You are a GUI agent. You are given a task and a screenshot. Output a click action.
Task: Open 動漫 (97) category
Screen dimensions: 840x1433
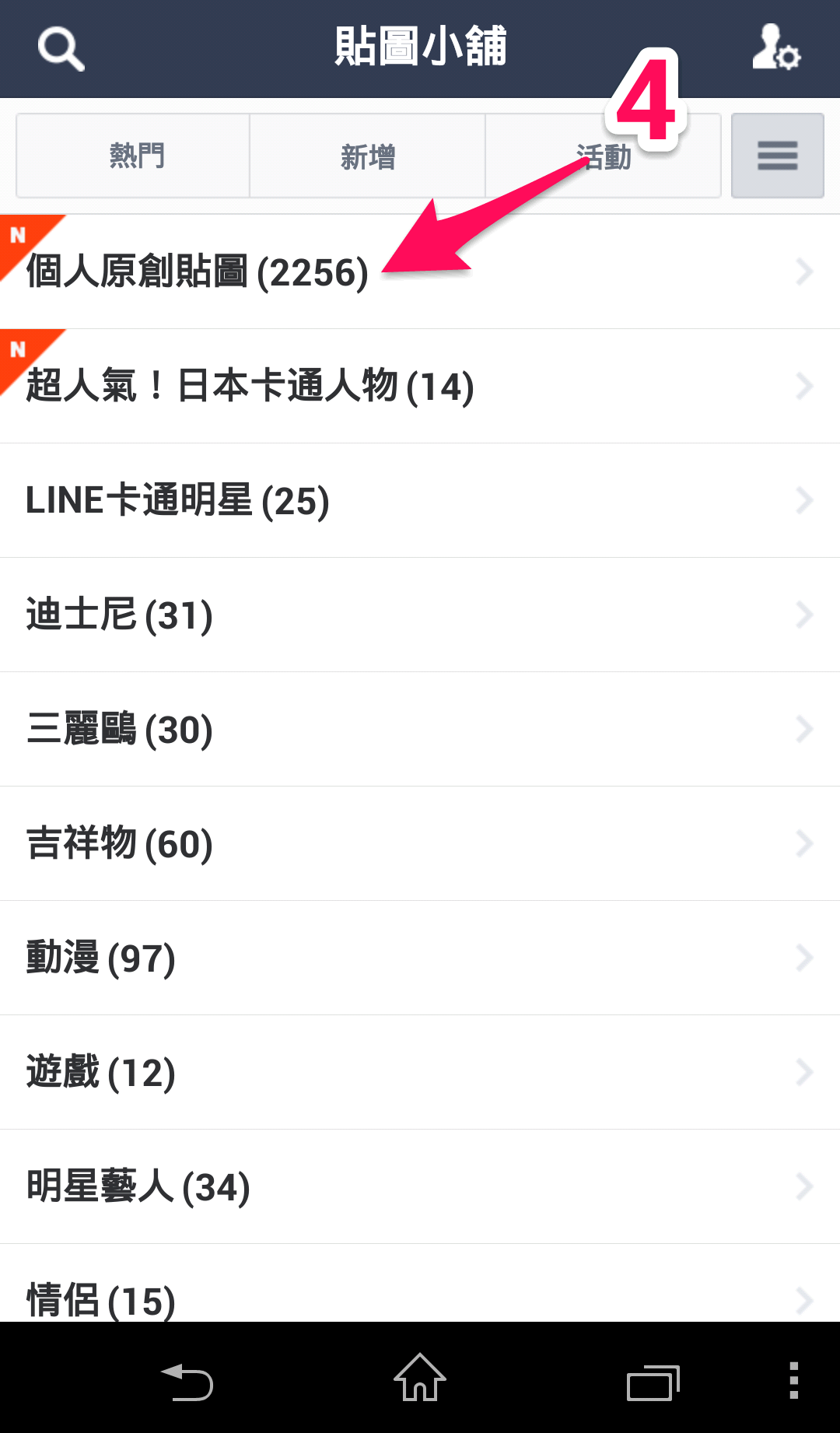coord(420,958)
